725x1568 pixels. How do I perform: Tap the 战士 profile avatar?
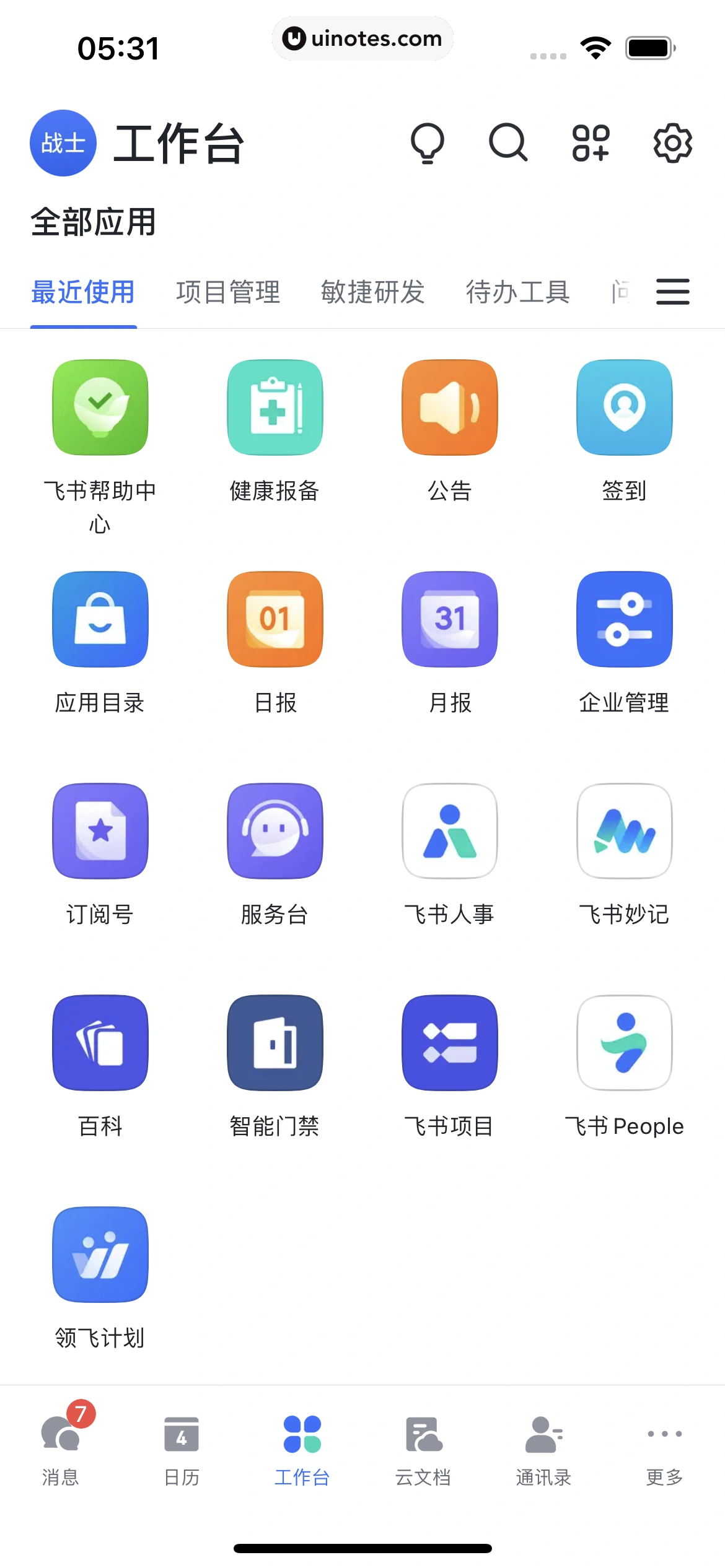click(x=63, y=142)
